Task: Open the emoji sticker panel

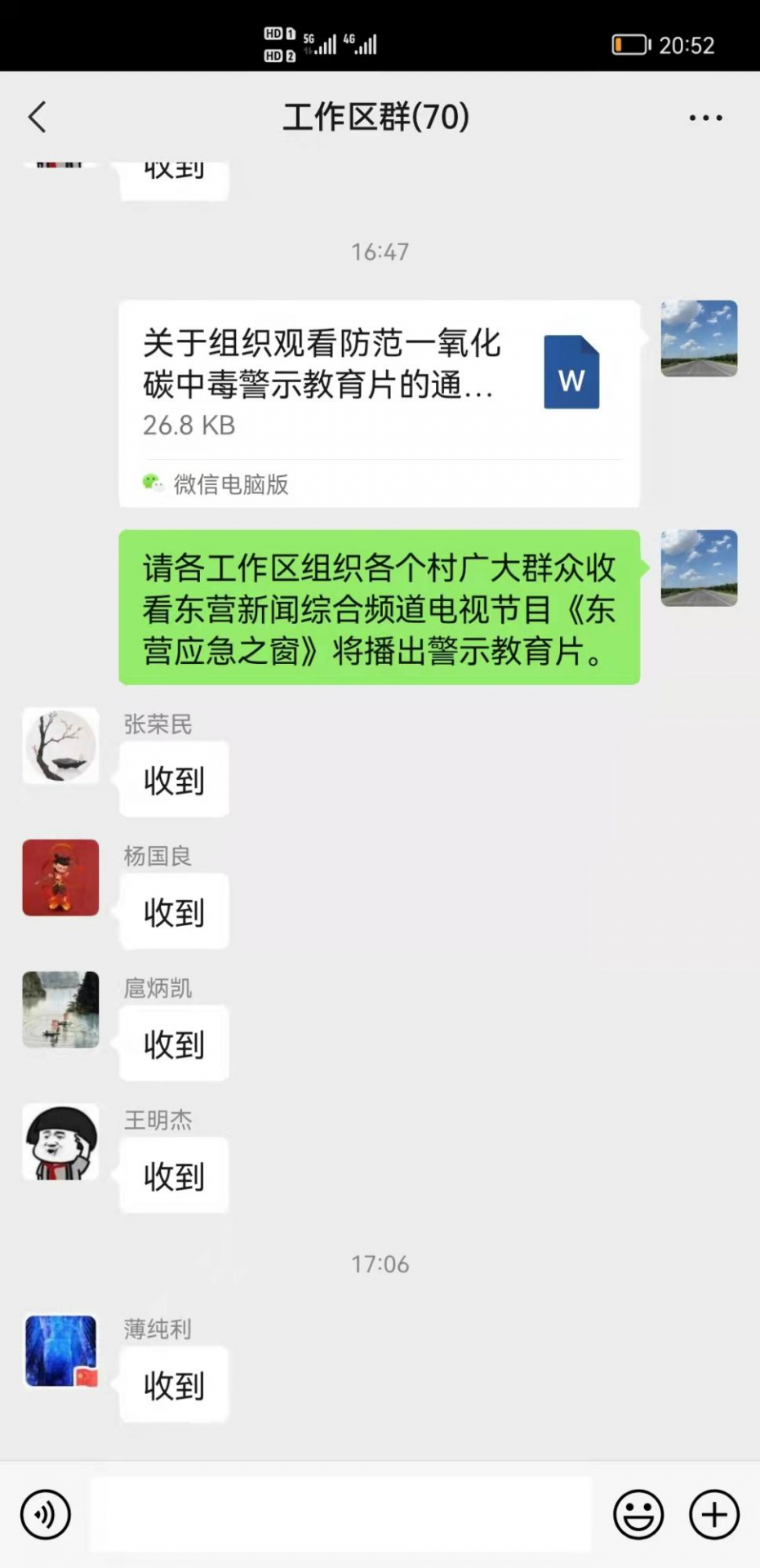Action: 638,1515
